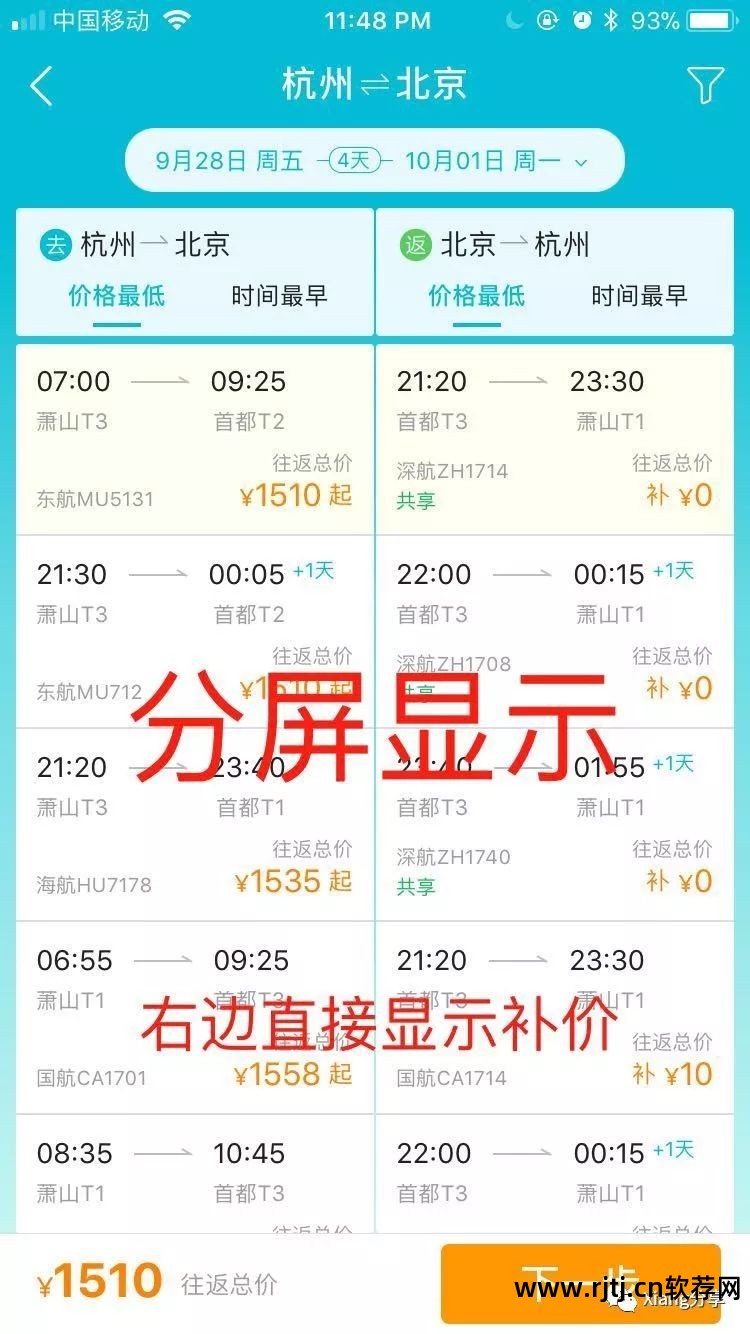Select return flight 深航ZH1714 at 21:20
Viewport: 750px width, 1334px height.
click(555, 439)
